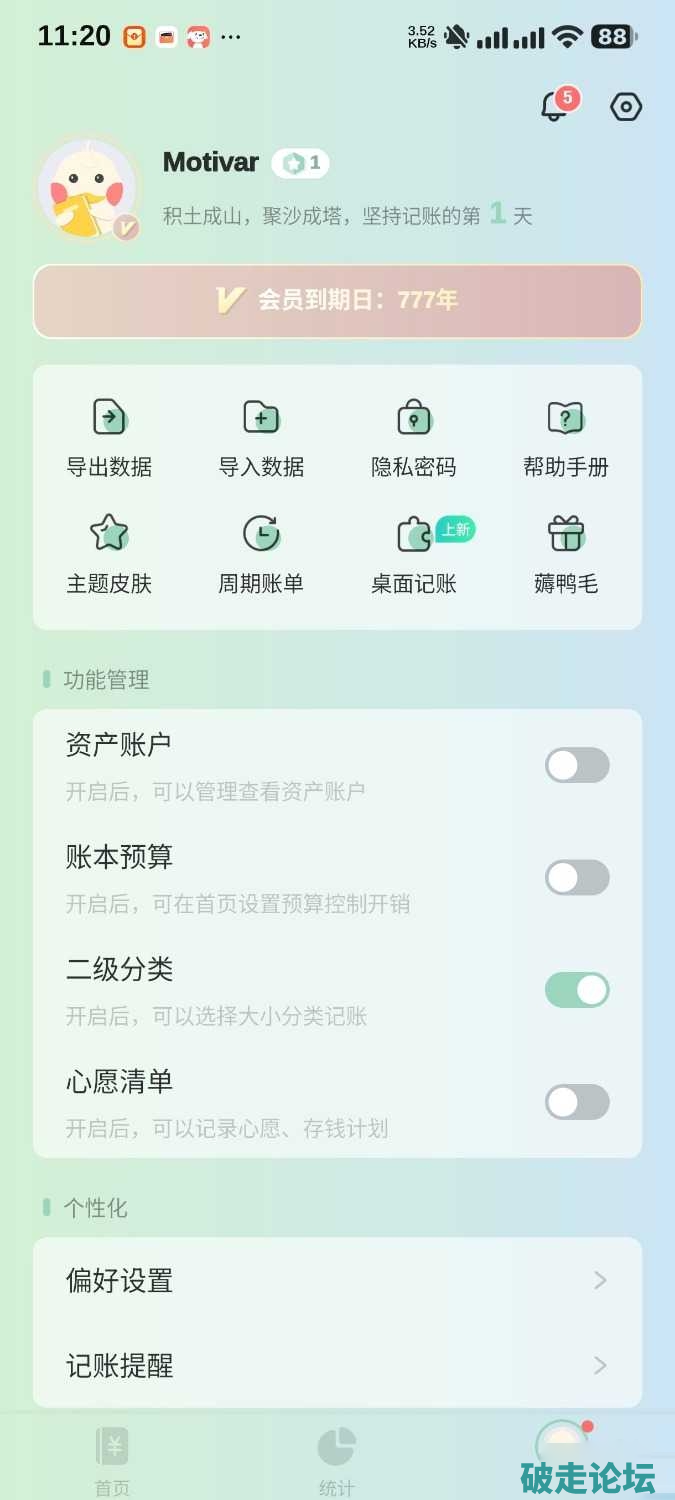Open 桌面记账 desktop widget
The image size is (675, 1500).
(x=413, y=554)
